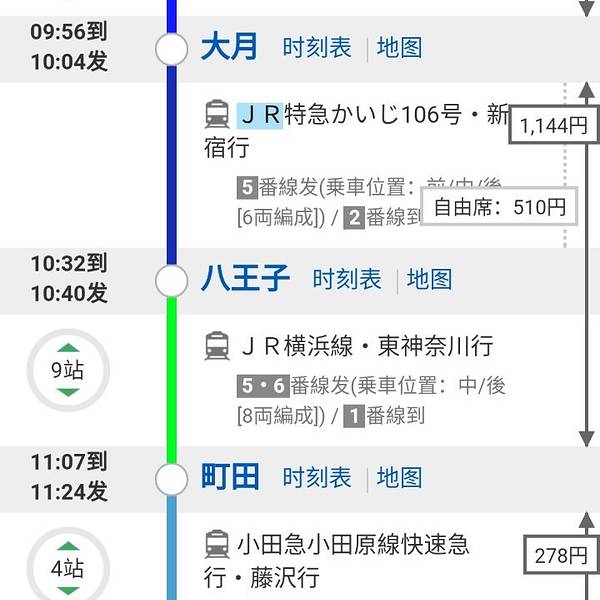This screenshot has width=600, height=600.
Task: Open the timetable (時刻表) for 町田 station
Action: pyautogui.click(x=317, y=478)
